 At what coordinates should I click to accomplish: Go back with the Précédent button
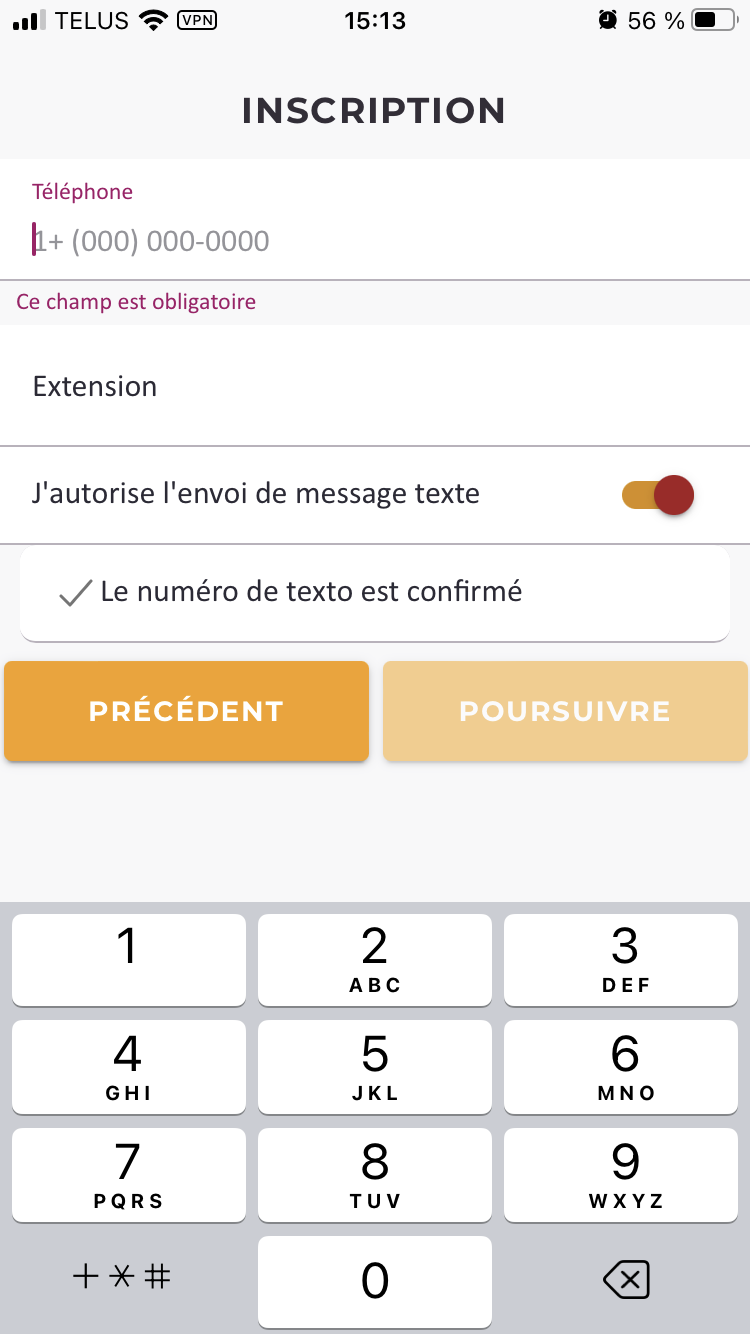point(187,711)
